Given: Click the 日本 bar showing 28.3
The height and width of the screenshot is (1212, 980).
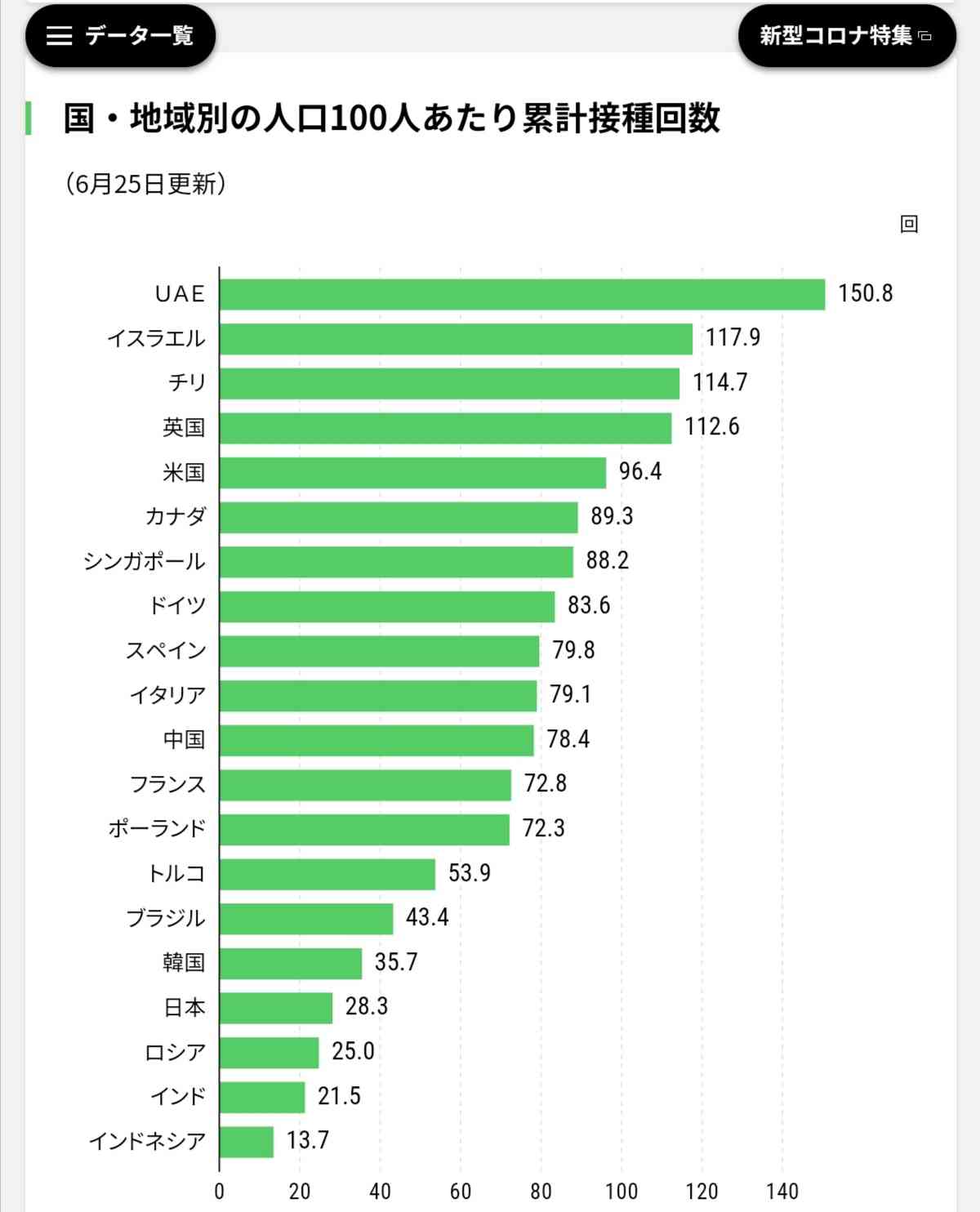Looking at the screenshot, I should (278, 1007).
